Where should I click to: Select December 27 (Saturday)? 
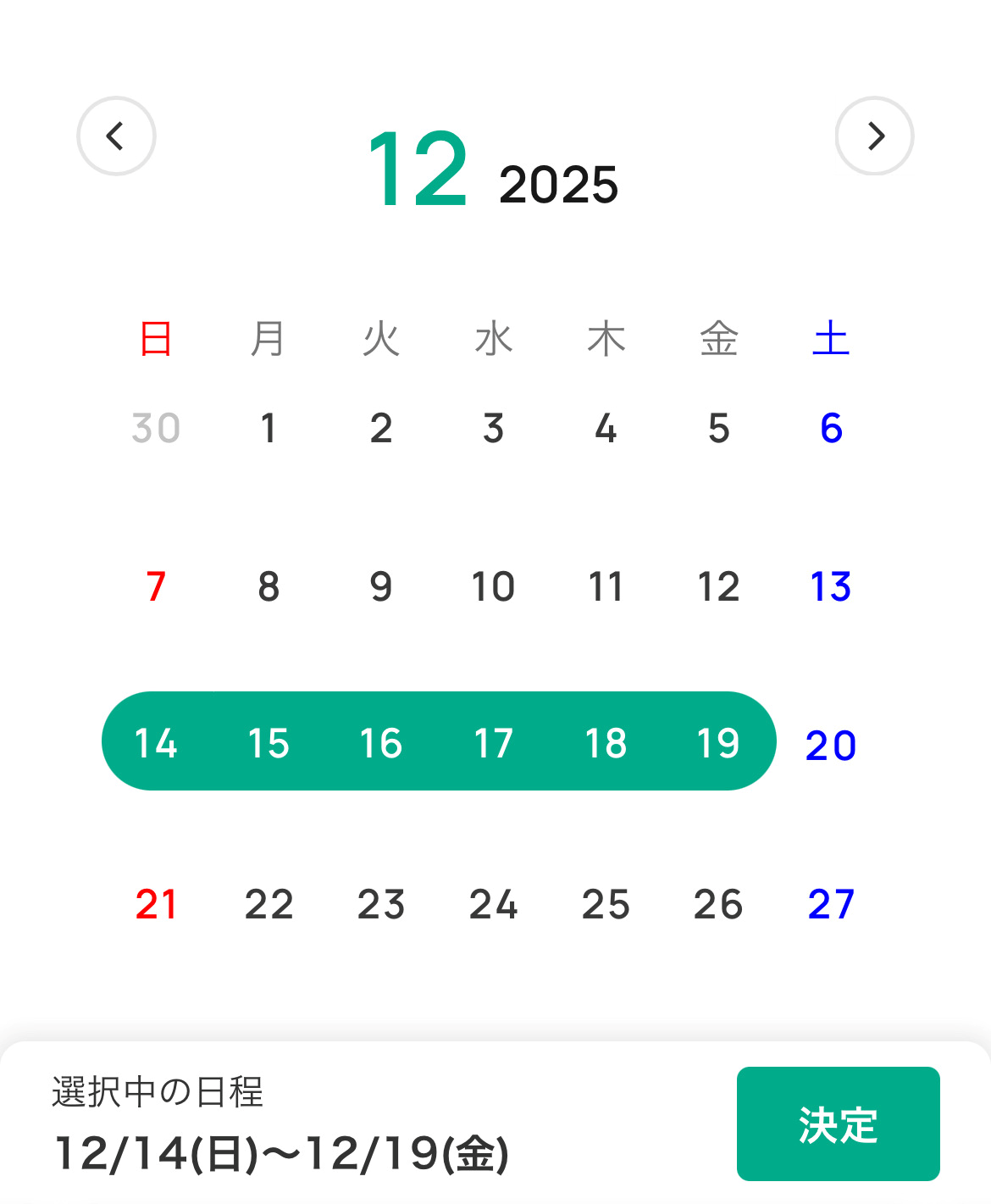click(x=831, y=904)
